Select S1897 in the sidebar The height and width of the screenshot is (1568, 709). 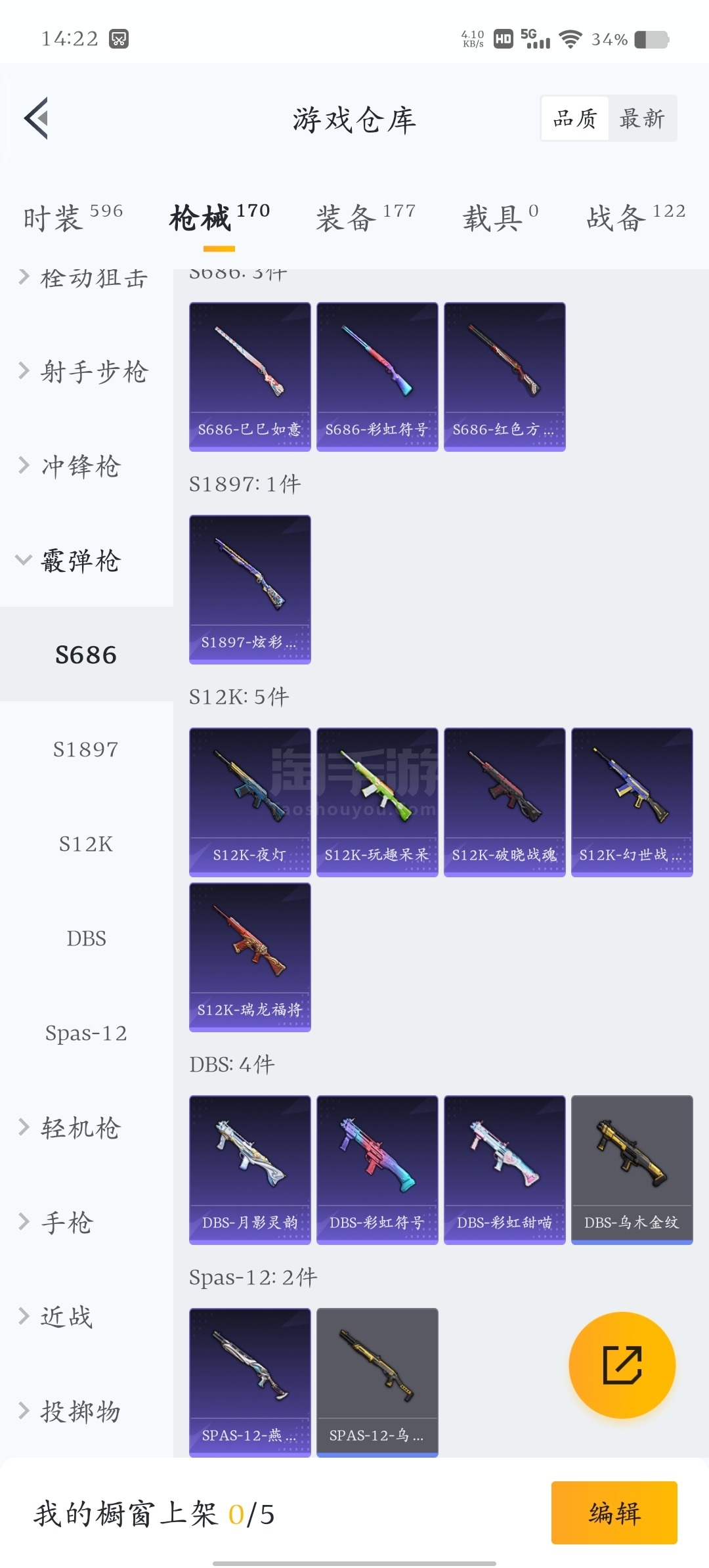86,749
